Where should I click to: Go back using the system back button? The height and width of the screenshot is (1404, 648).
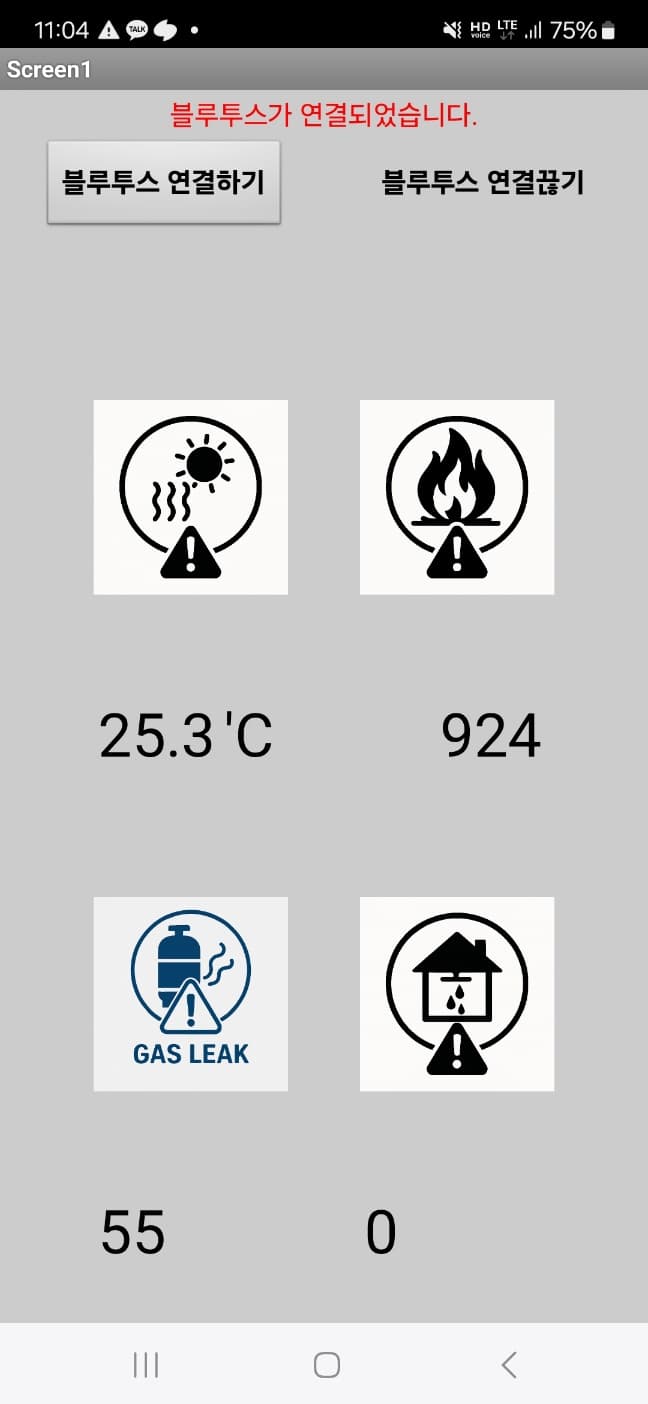click(509, 1364)
